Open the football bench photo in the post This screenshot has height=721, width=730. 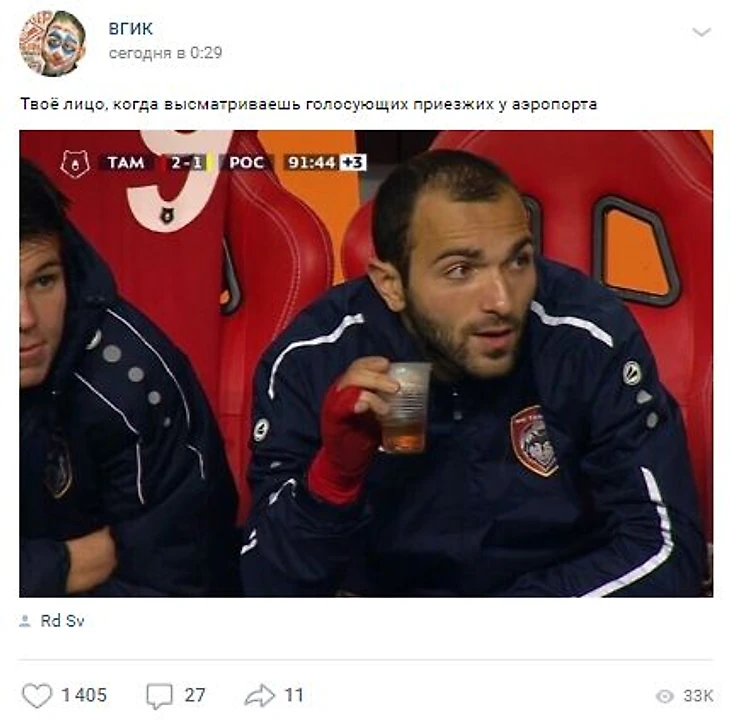pyautogui.click(x=366, y=363)
